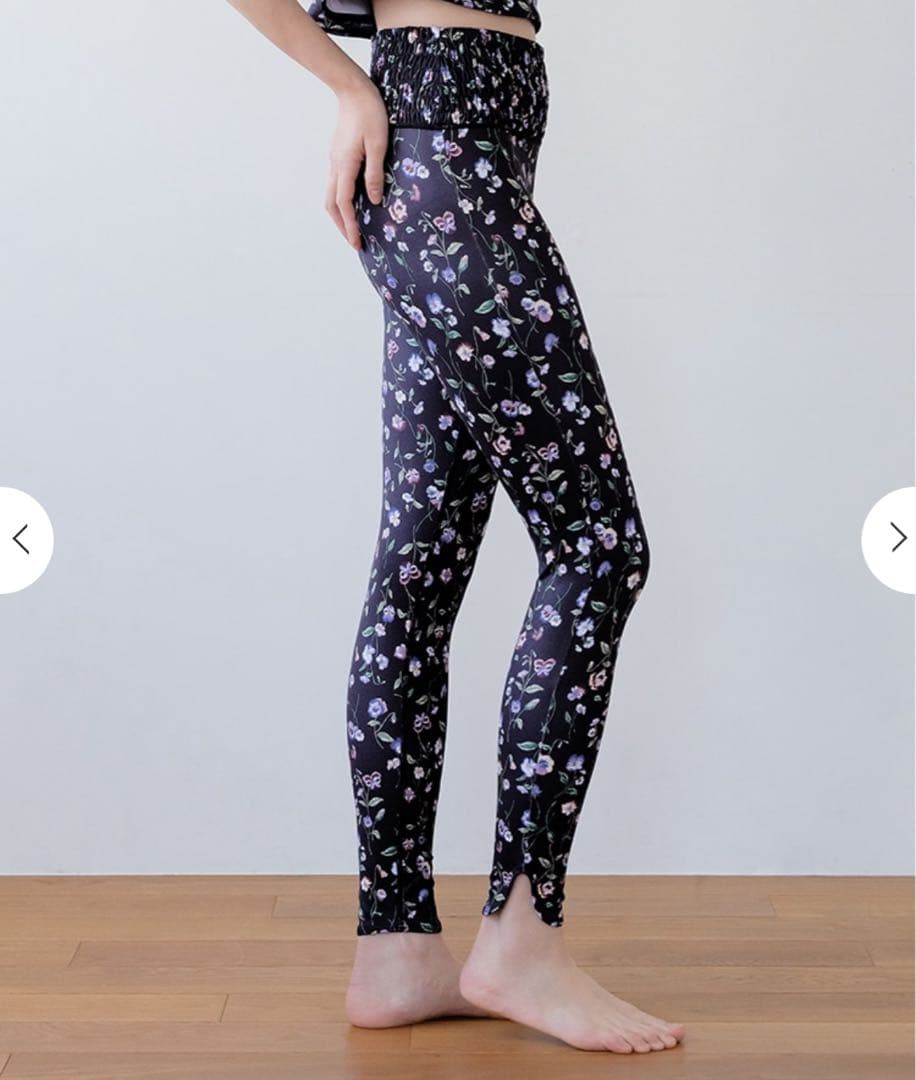916x1080 pixels.
Task: Show the next product image
Action: pyautogui.click(x=895, y=540)
